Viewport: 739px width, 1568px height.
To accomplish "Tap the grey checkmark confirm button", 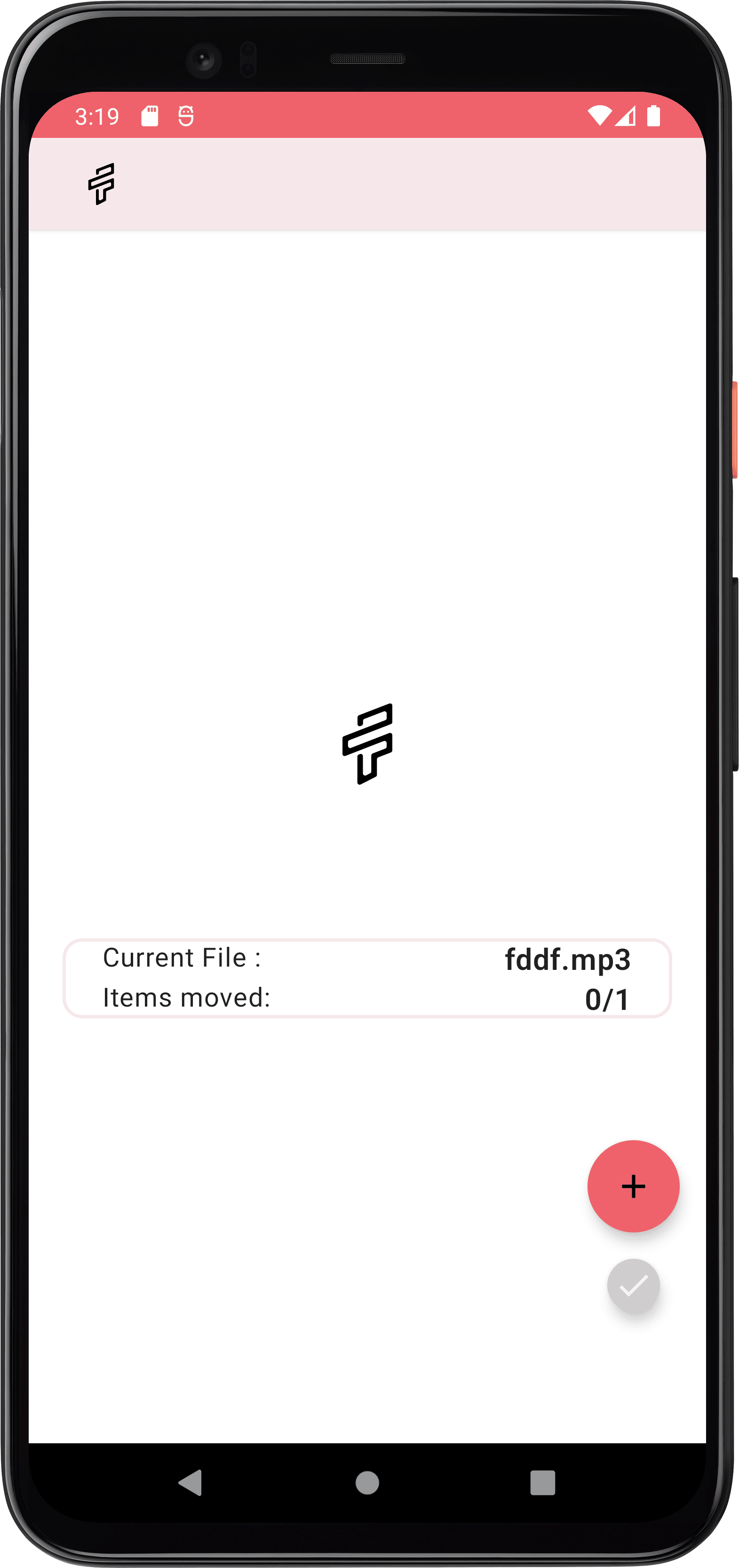I will click(x=633, y=1286).
